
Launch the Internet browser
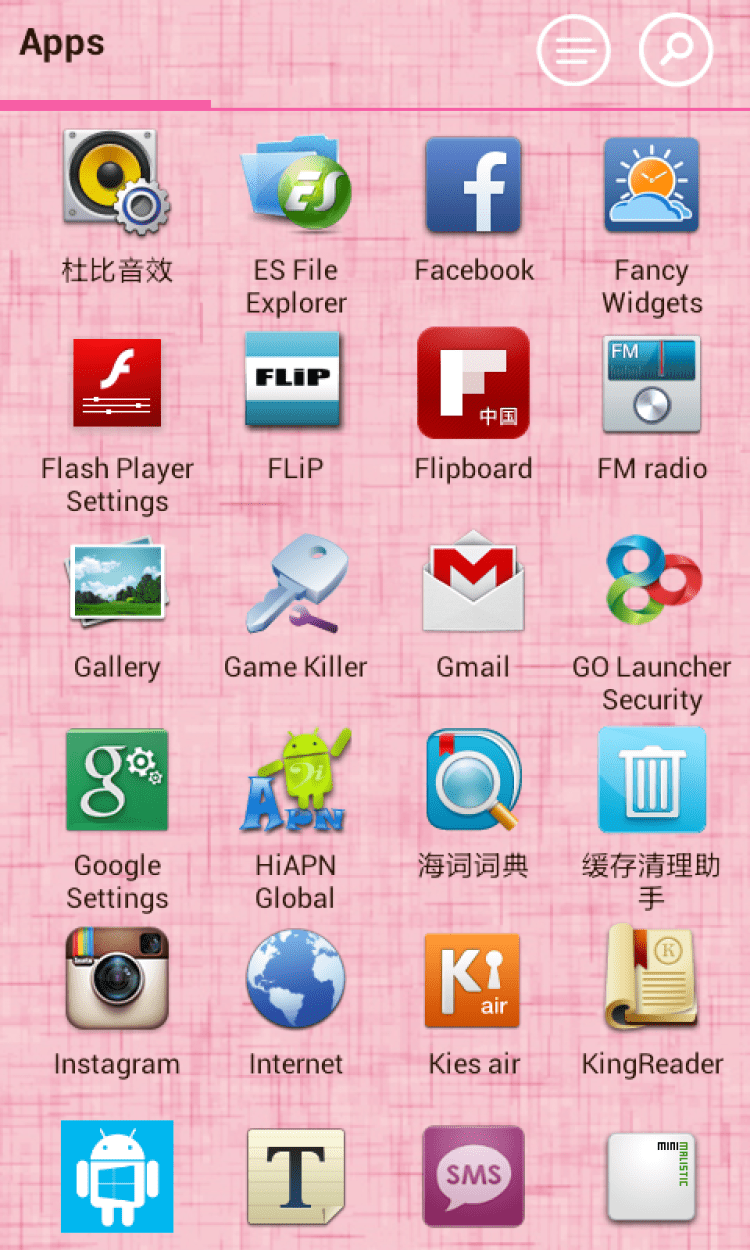[x=295, y=978]
